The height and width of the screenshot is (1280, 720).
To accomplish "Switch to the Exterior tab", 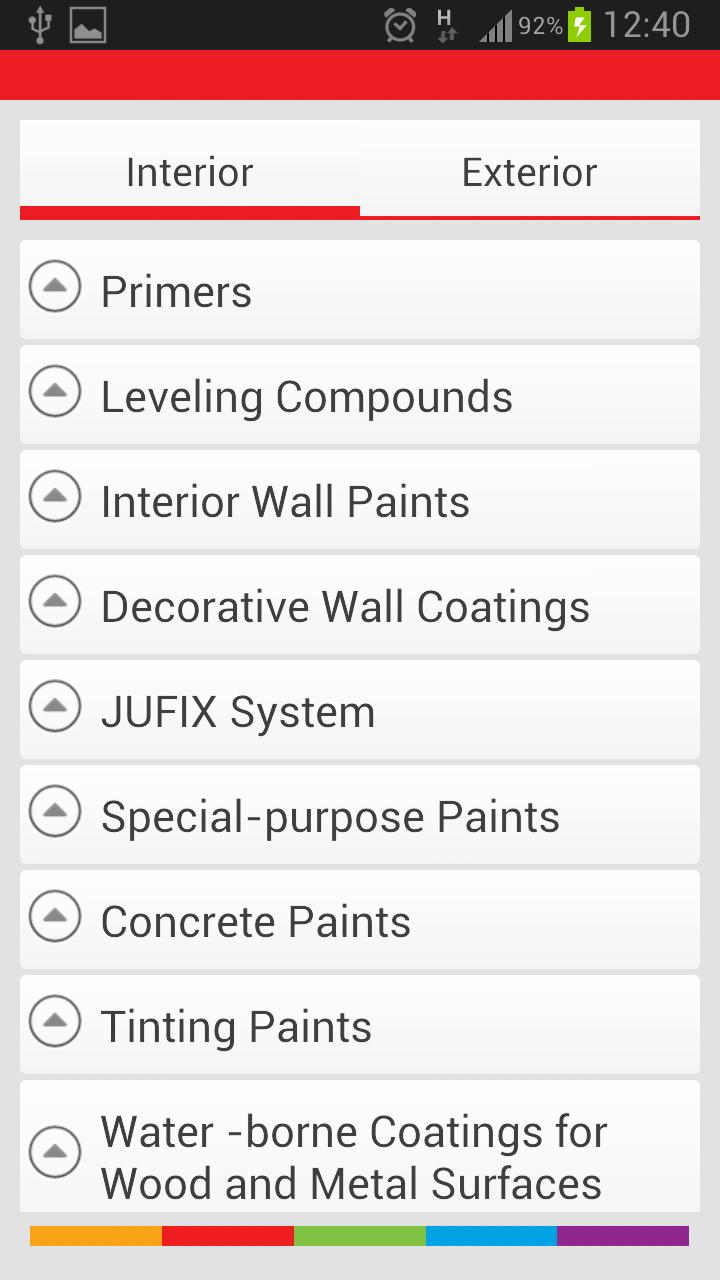I will [529, 171].
